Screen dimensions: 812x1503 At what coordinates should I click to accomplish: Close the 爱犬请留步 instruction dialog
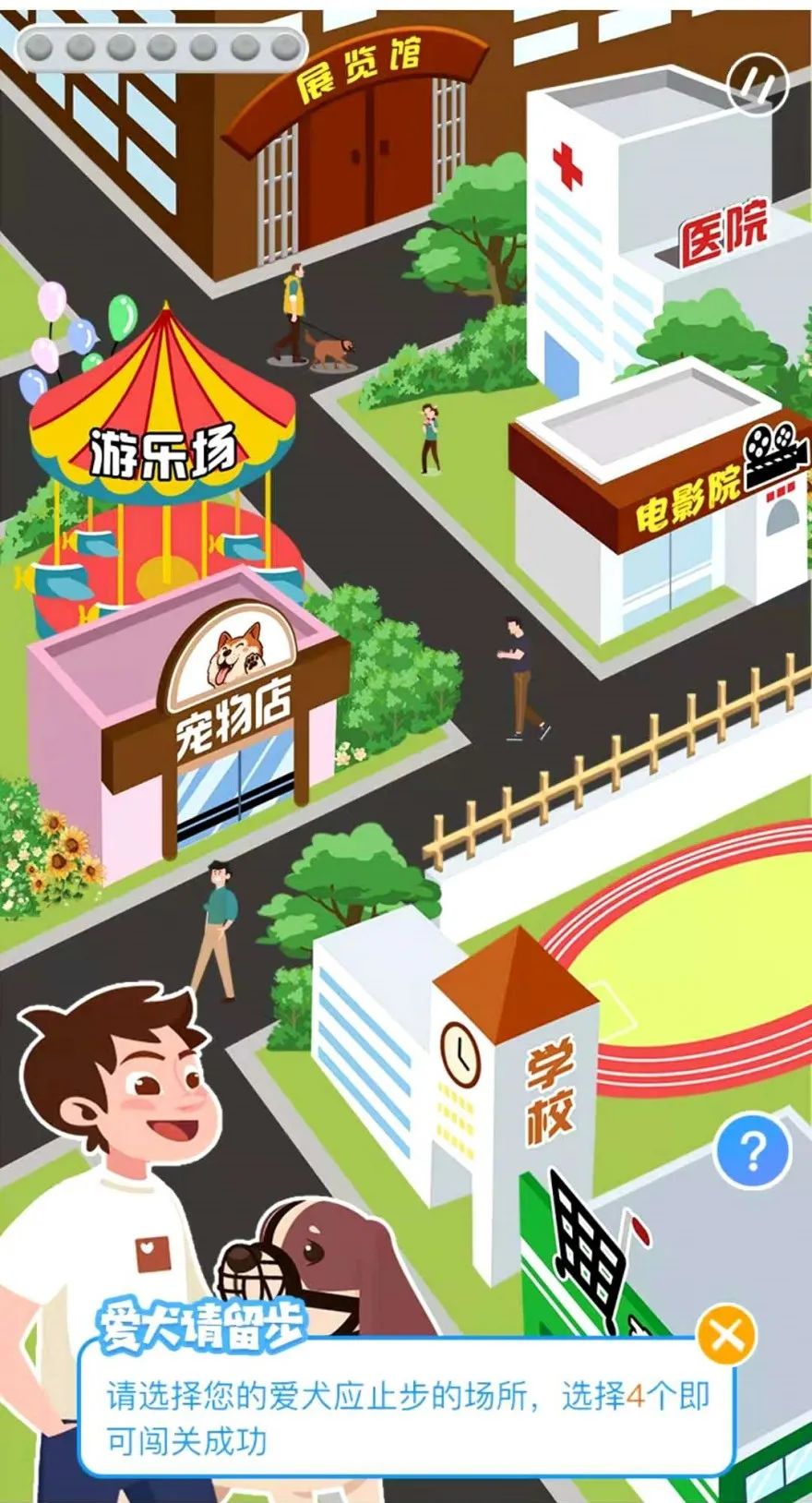coord(726,1336)
